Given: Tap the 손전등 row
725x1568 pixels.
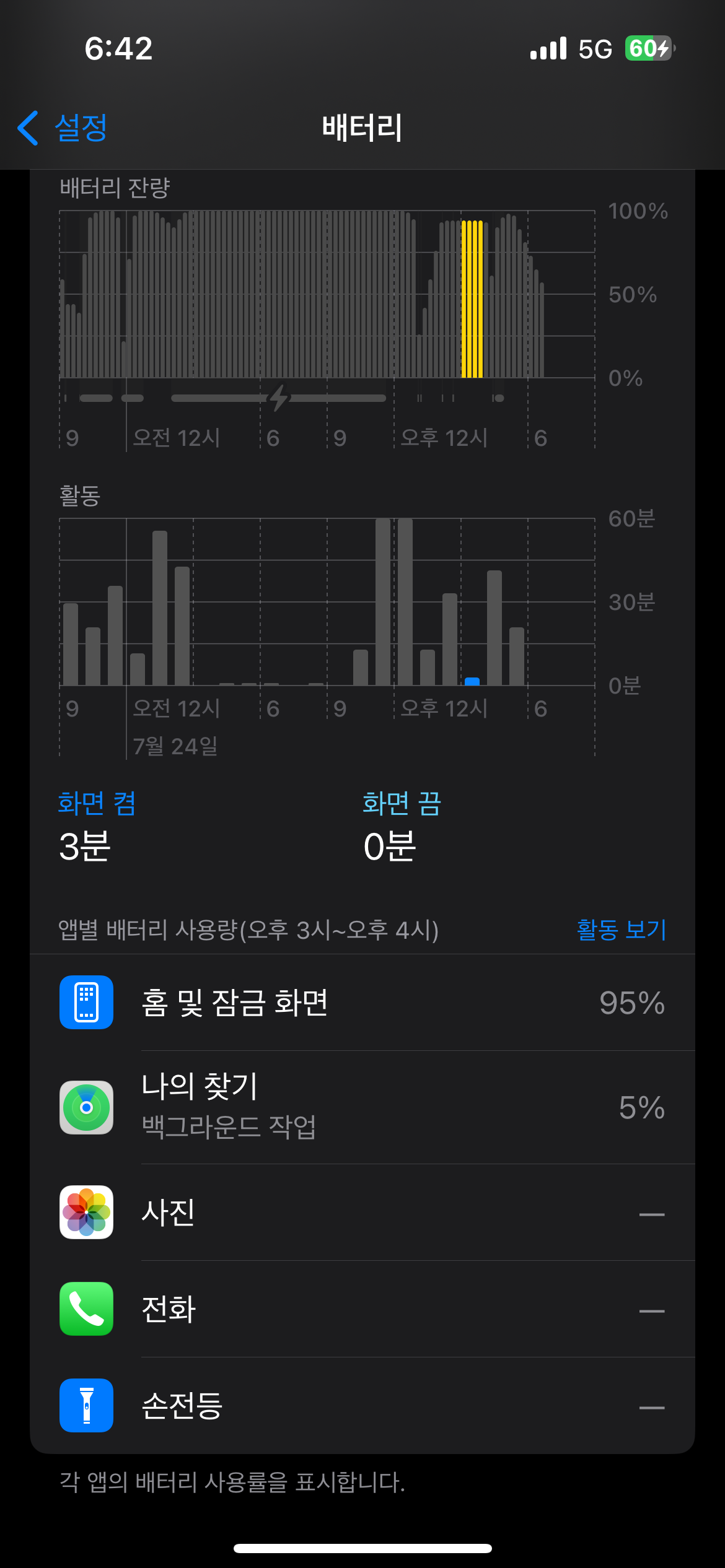Looking at the screenshot, I should [x=362, y=1405].
